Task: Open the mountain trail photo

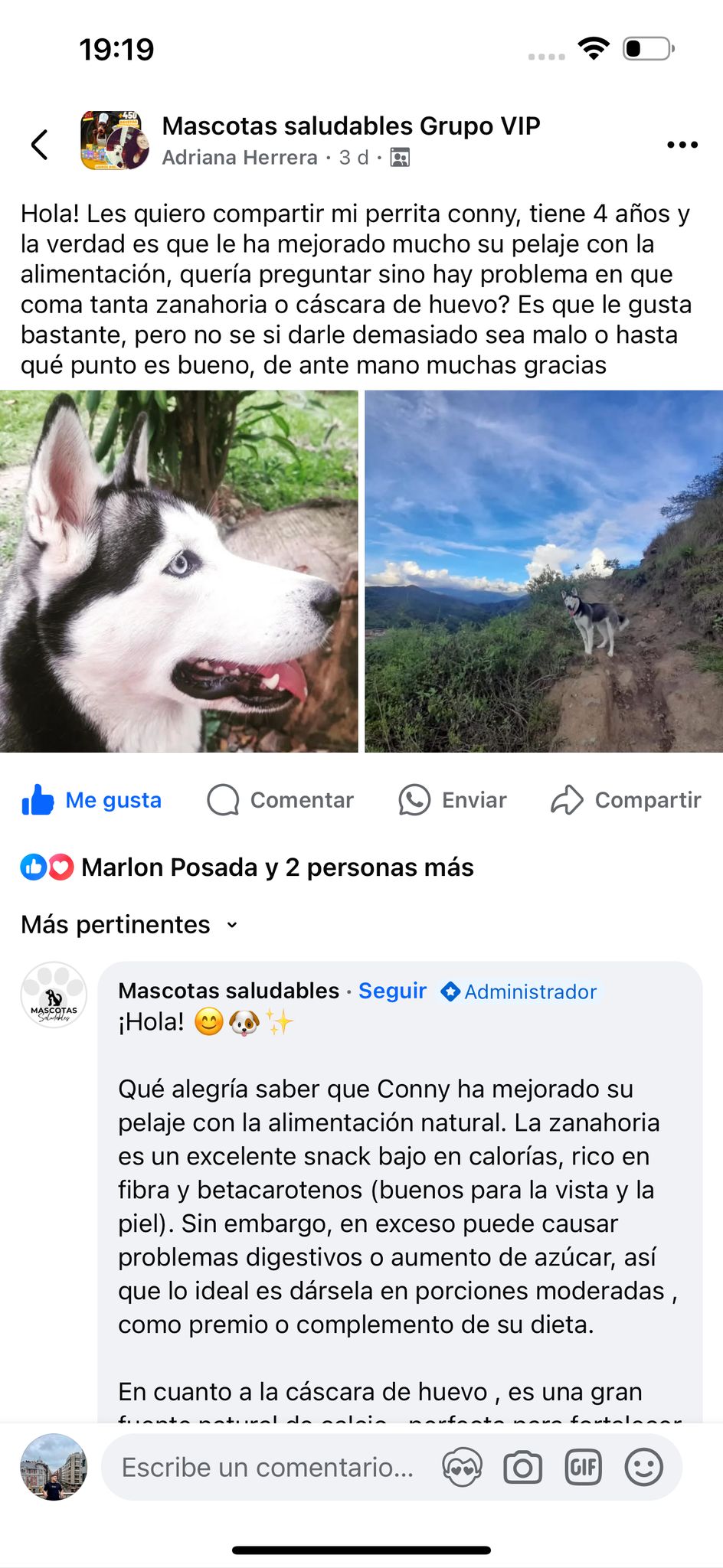Action: click(x=544, y=571)
